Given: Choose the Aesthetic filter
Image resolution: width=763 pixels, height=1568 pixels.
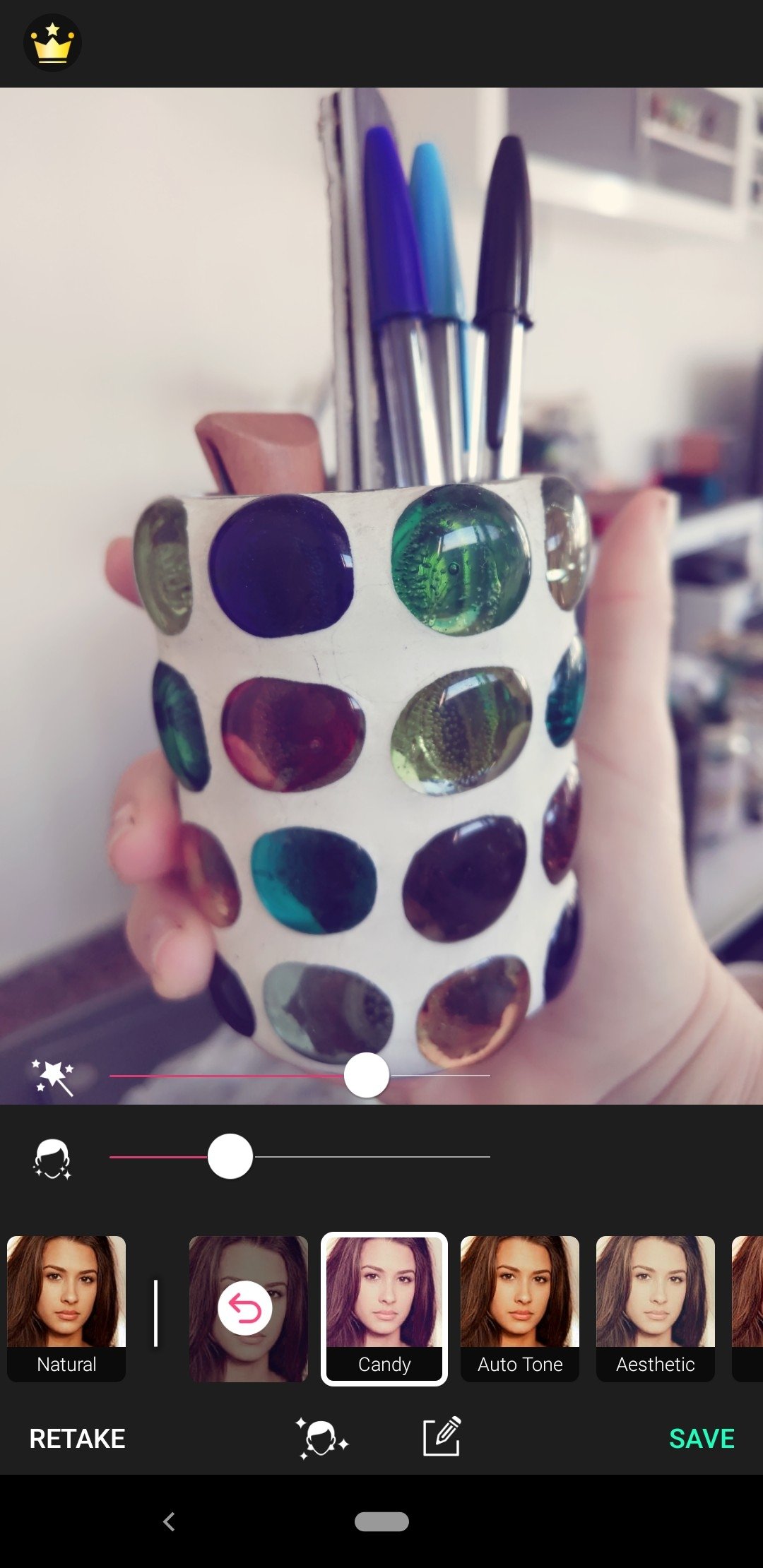Looking at the screenshot, I should (x=656, y=1308).
